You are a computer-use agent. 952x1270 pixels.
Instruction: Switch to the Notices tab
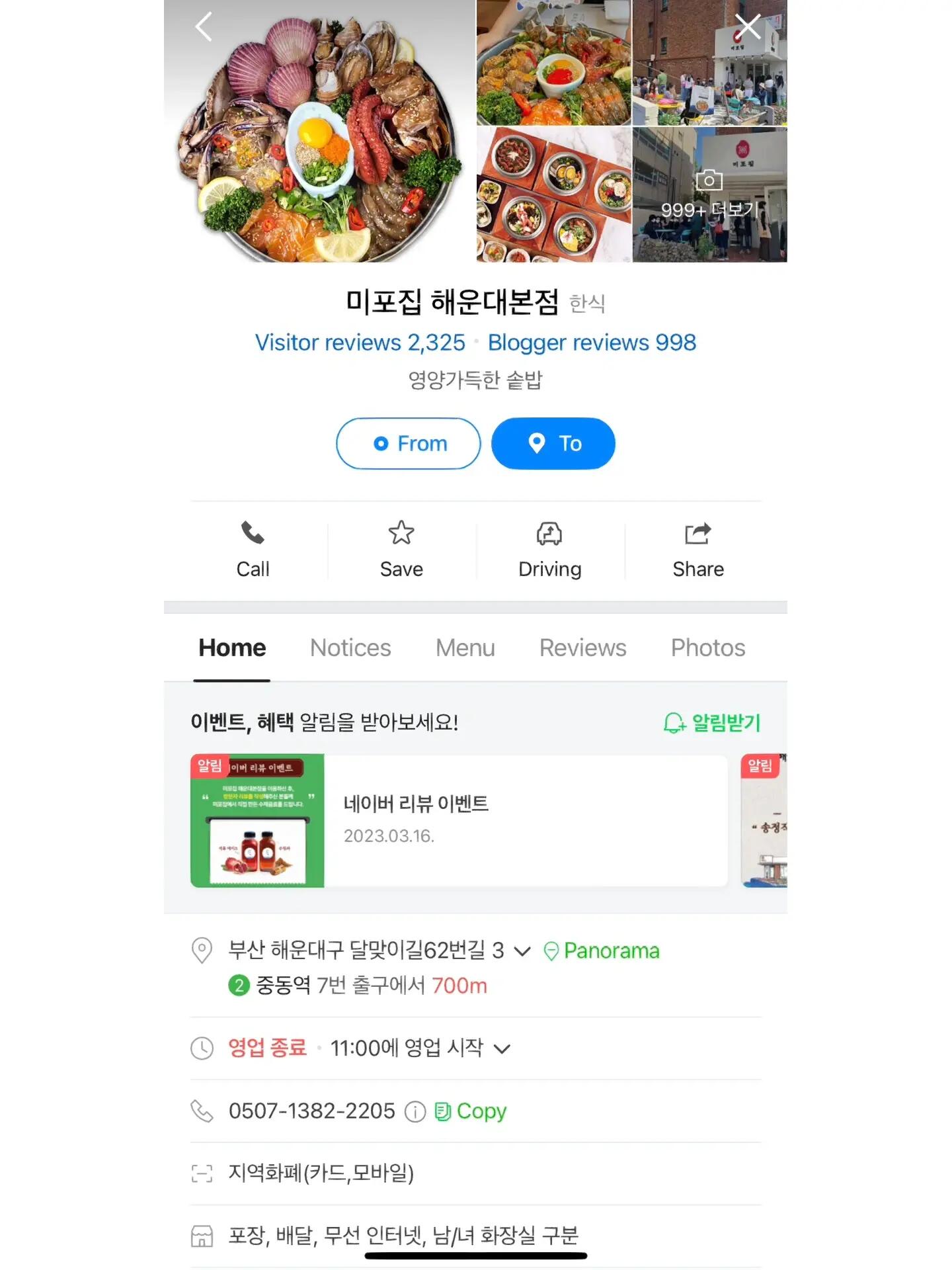350,648
